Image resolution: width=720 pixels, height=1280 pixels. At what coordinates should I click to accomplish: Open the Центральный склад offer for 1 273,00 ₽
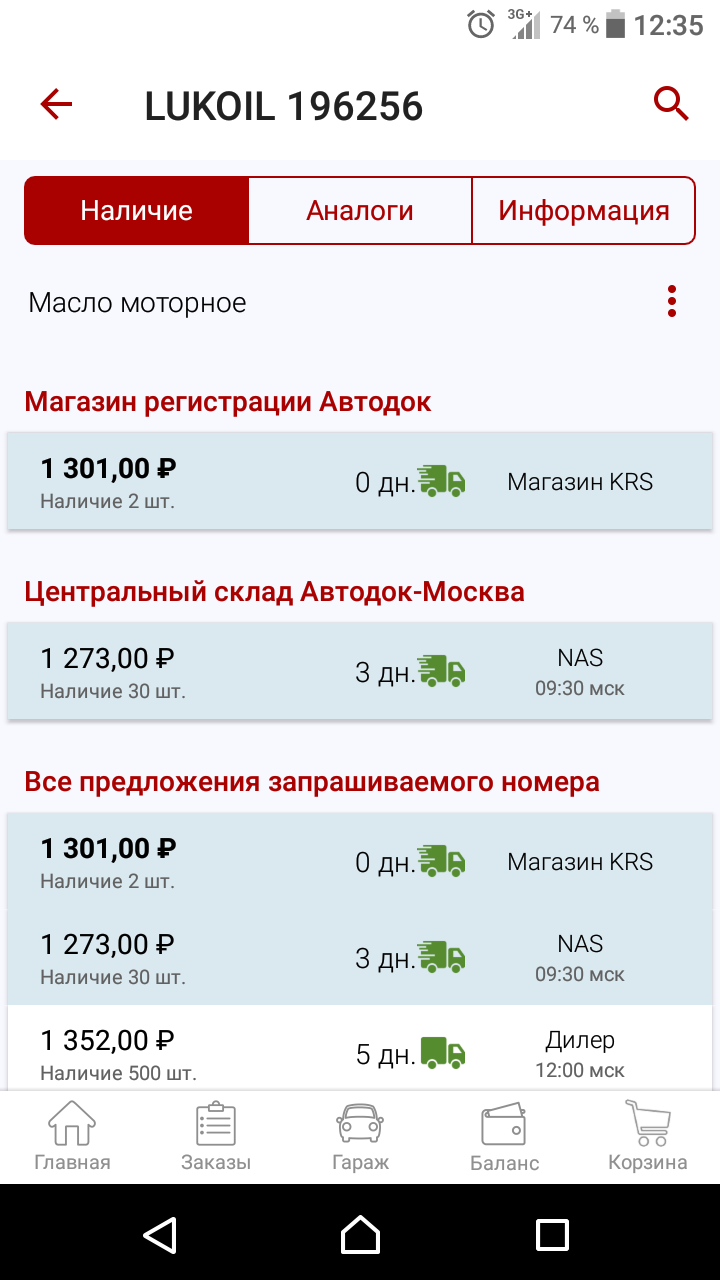point(360,671)
